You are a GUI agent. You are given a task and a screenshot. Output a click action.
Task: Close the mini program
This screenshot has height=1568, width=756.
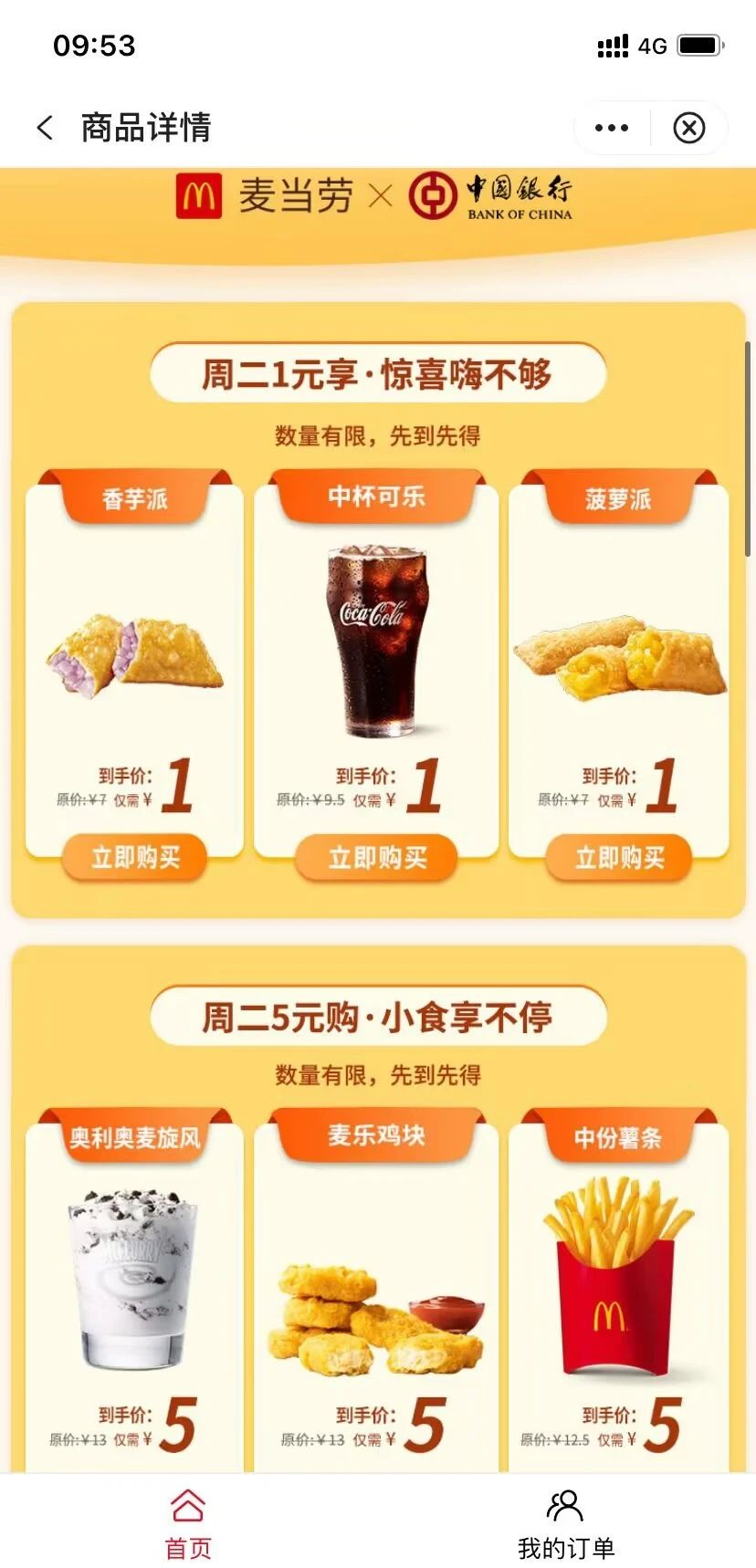coord(689,128)
